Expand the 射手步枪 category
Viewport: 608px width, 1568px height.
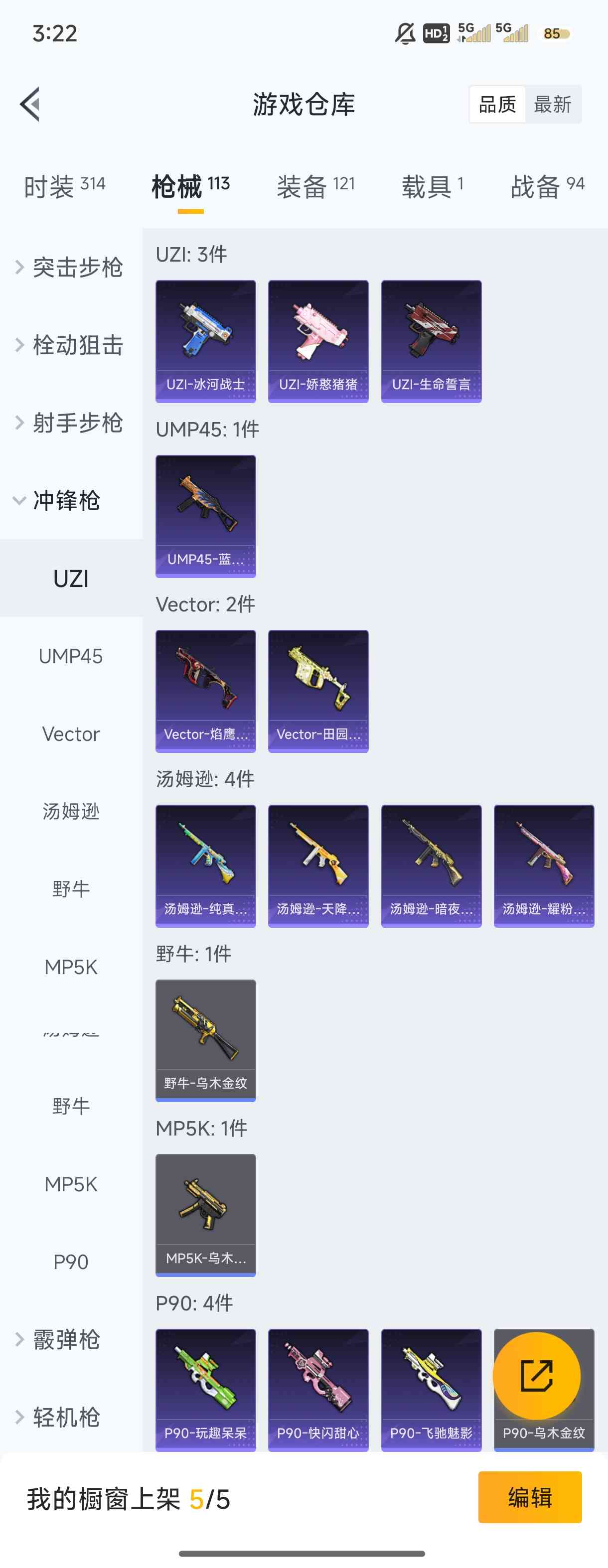tap(71, 423)
